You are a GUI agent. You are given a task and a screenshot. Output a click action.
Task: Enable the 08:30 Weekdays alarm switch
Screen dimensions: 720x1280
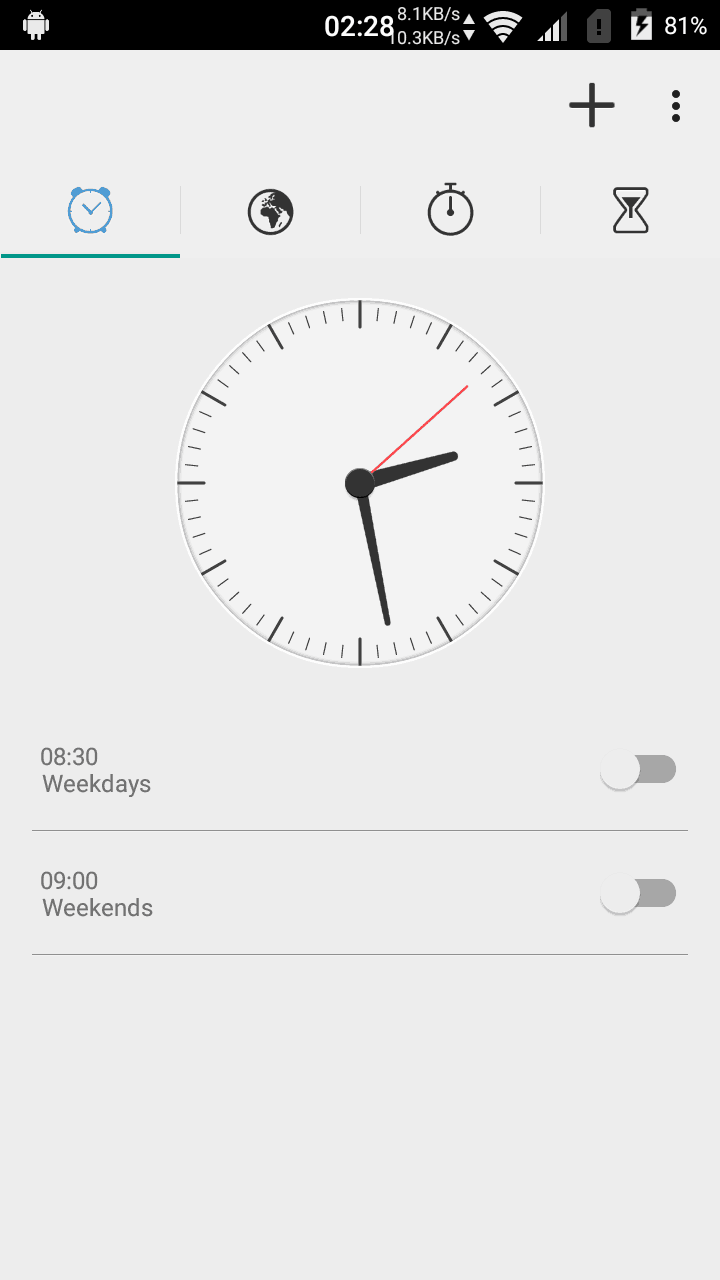point(639,770)
